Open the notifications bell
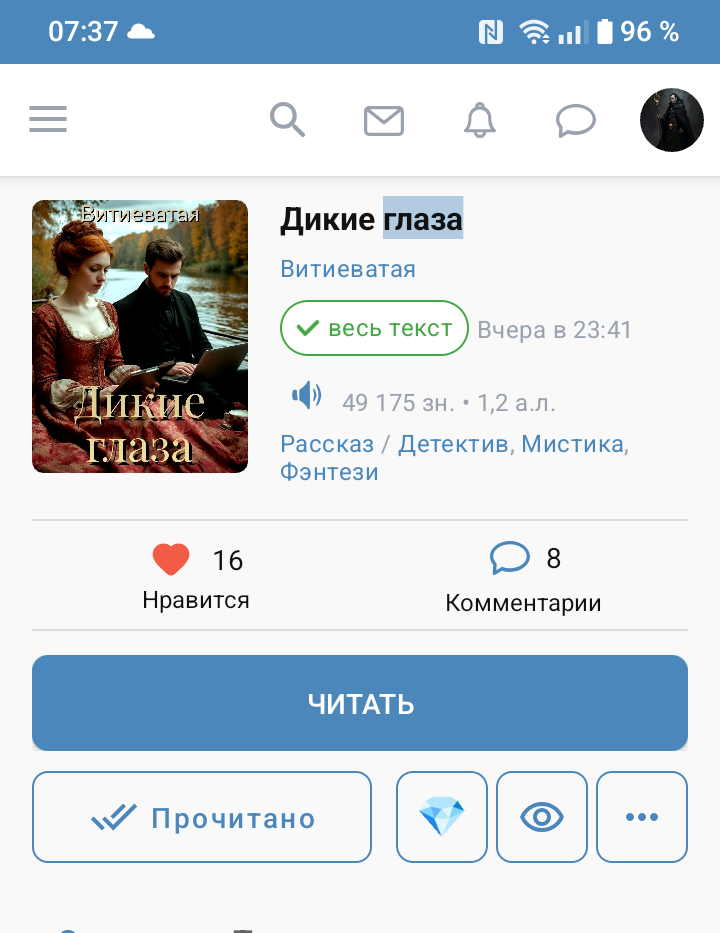 [480, 120]
